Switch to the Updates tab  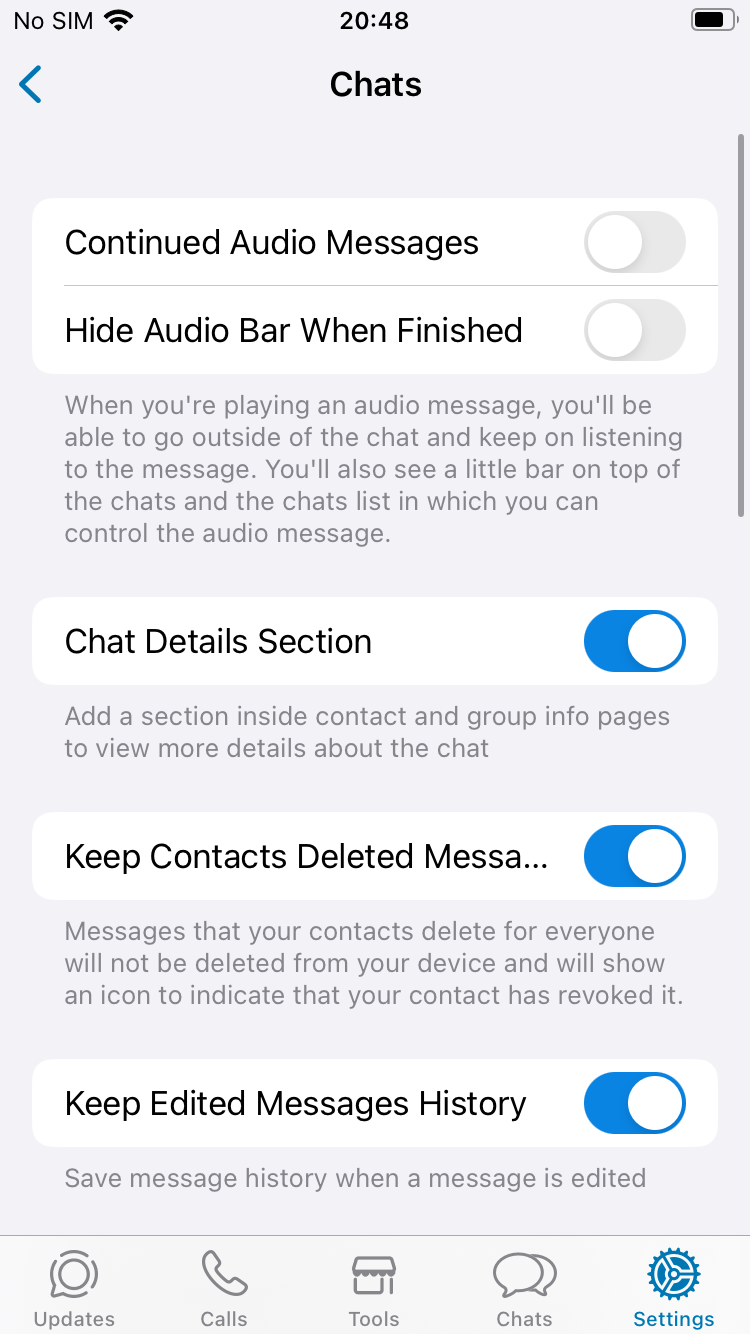(74, 1288)
